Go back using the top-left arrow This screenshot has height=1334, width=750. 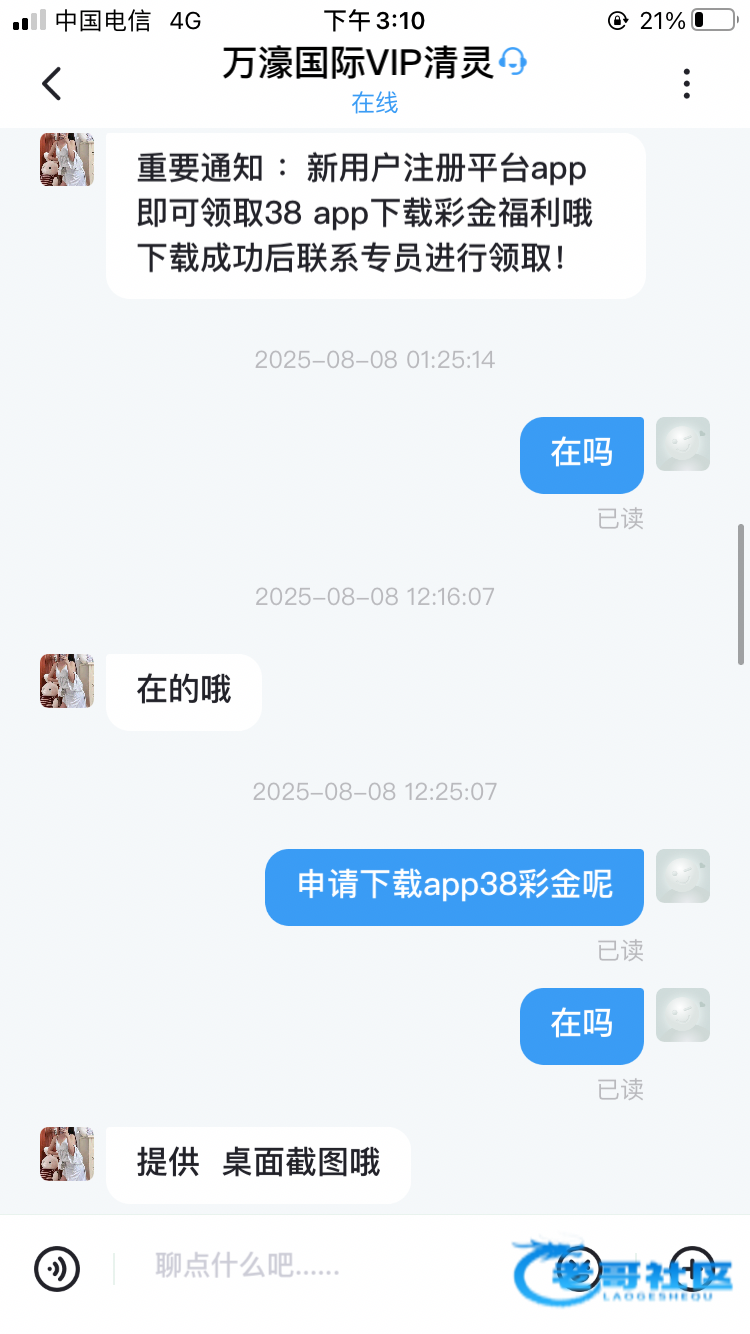tap(52, 84)
